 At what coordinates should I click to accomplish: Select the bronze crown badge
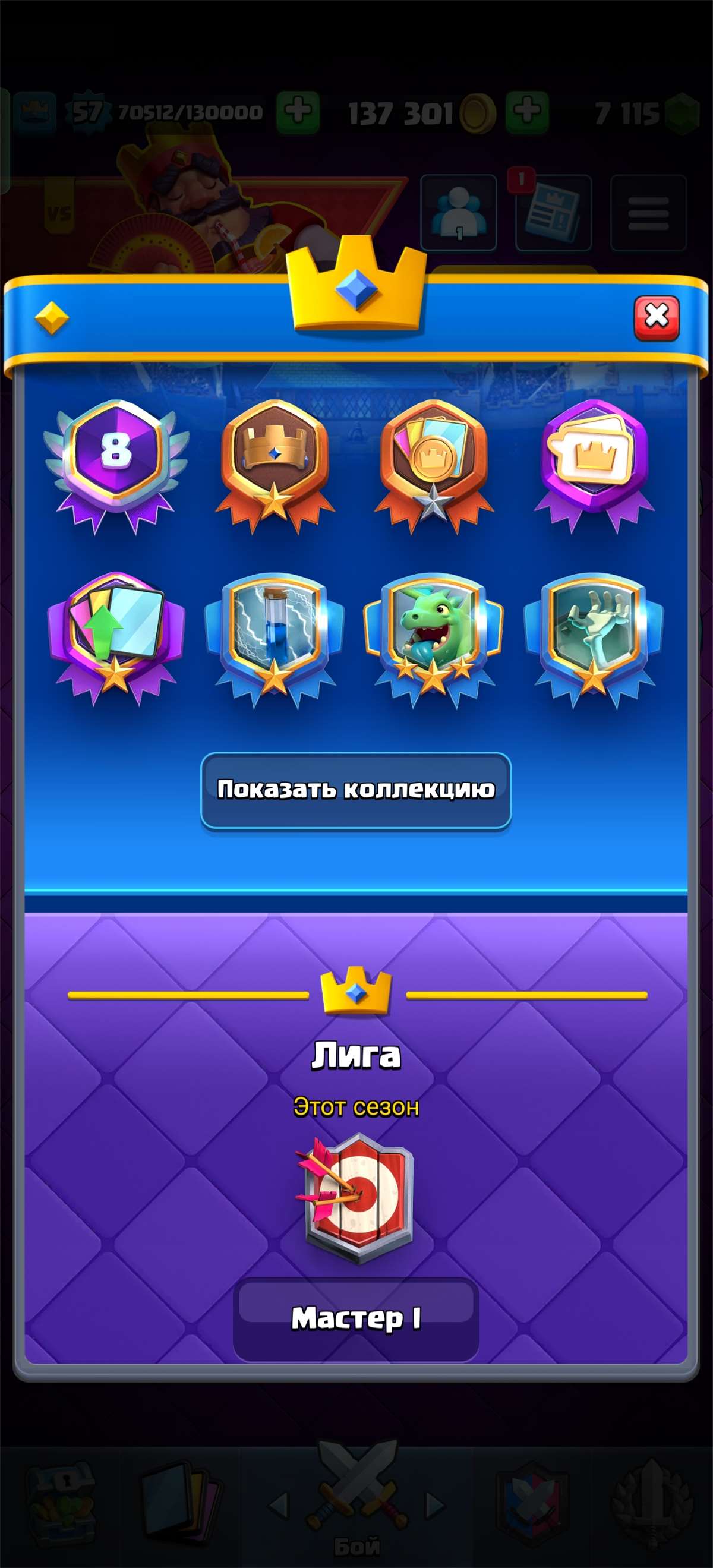click(x=277, y=463)
